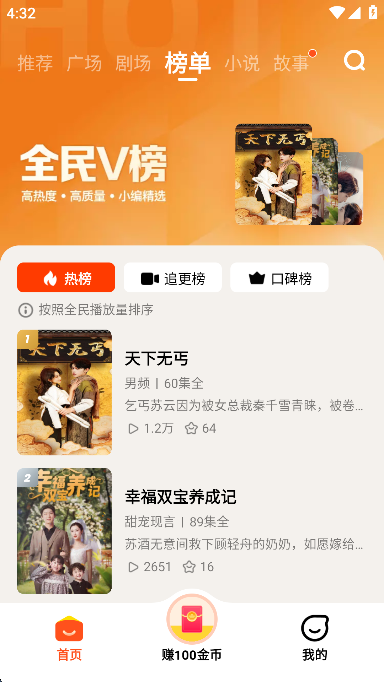This screenshot has width=384, height=682.
Task: Switch to the 故事 tab
Action: click(x=291, y=63)
